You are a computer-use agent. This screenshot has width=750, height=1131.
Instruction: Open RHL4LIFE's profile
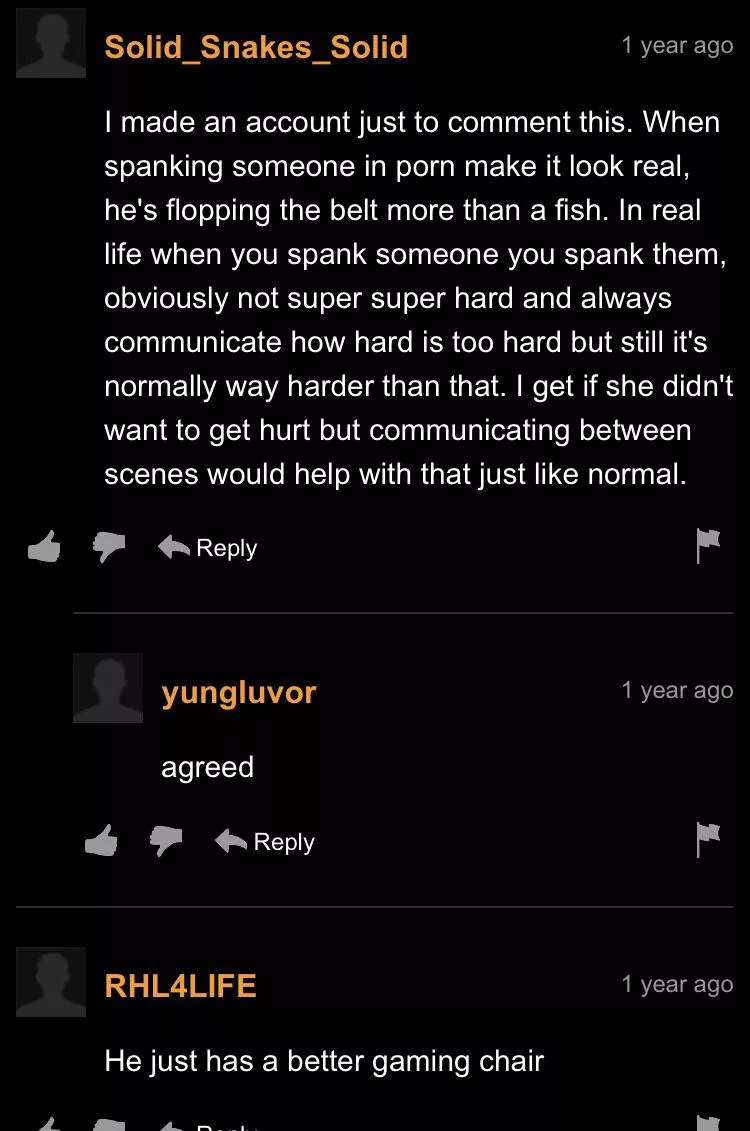coord(180,986)
